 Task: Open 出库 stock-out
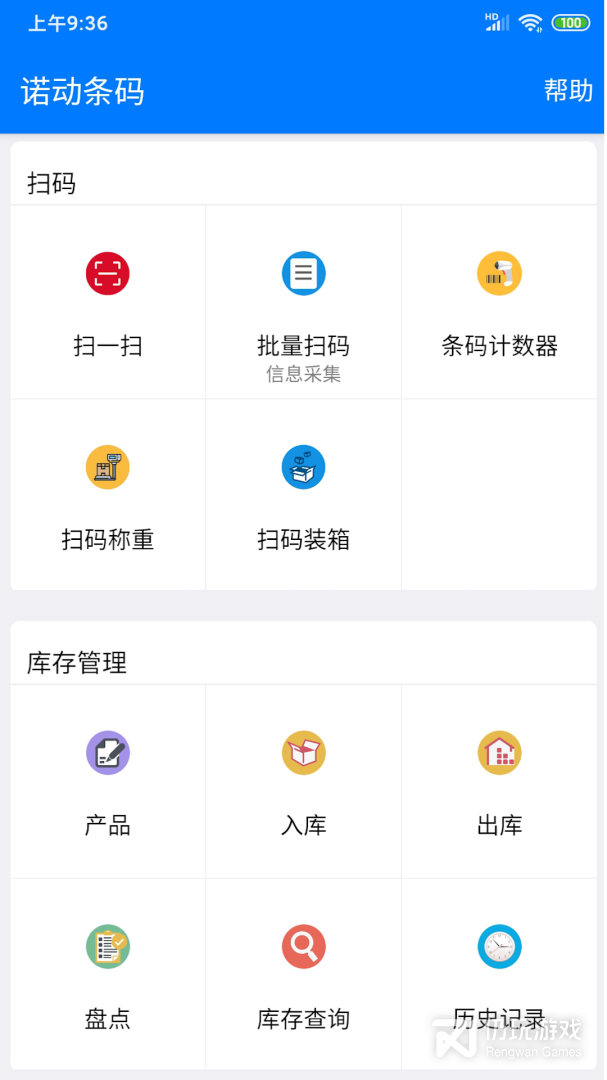pos(499,781)
